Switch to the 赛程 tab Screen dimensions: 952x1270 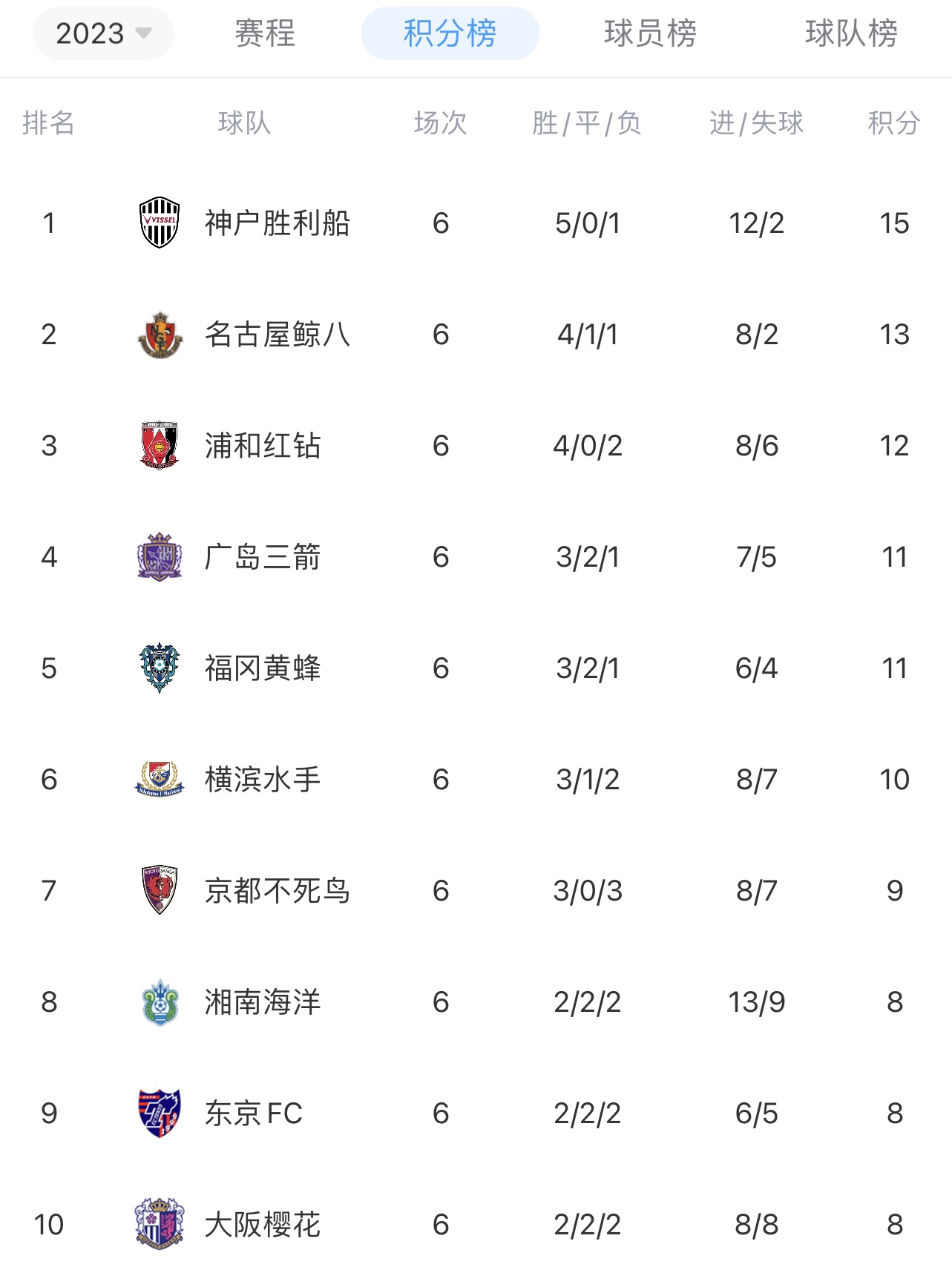pyautogui.click(x=265, y=33)
